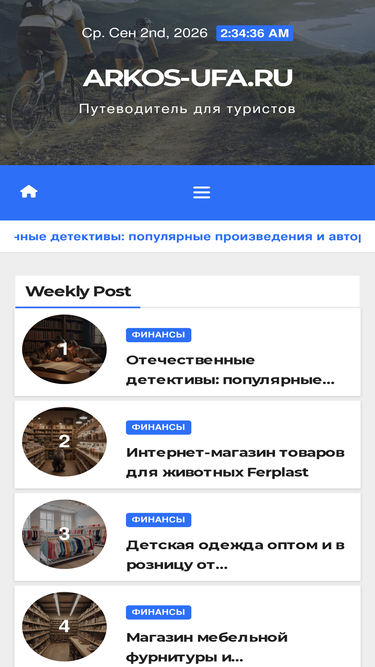The width and height of the screenshot is (375, 667).
Task: Tap the ФИНАНСЫ tag above Интернет-магазин товаров
Action: [x=159, y=427]
